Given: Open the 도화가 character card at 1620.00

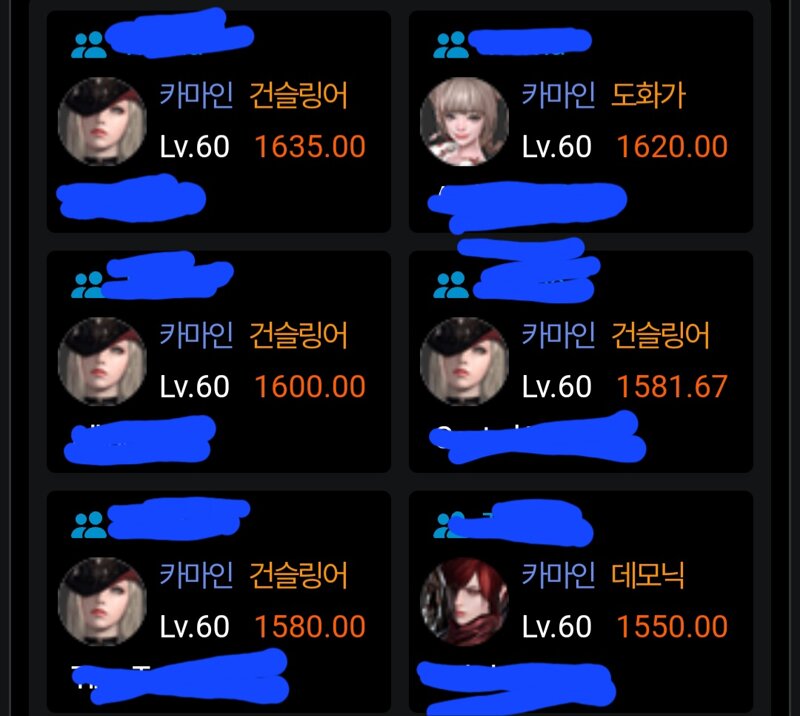Looking at the screenshot, I should pyautogui.click(x=580, y=122).
